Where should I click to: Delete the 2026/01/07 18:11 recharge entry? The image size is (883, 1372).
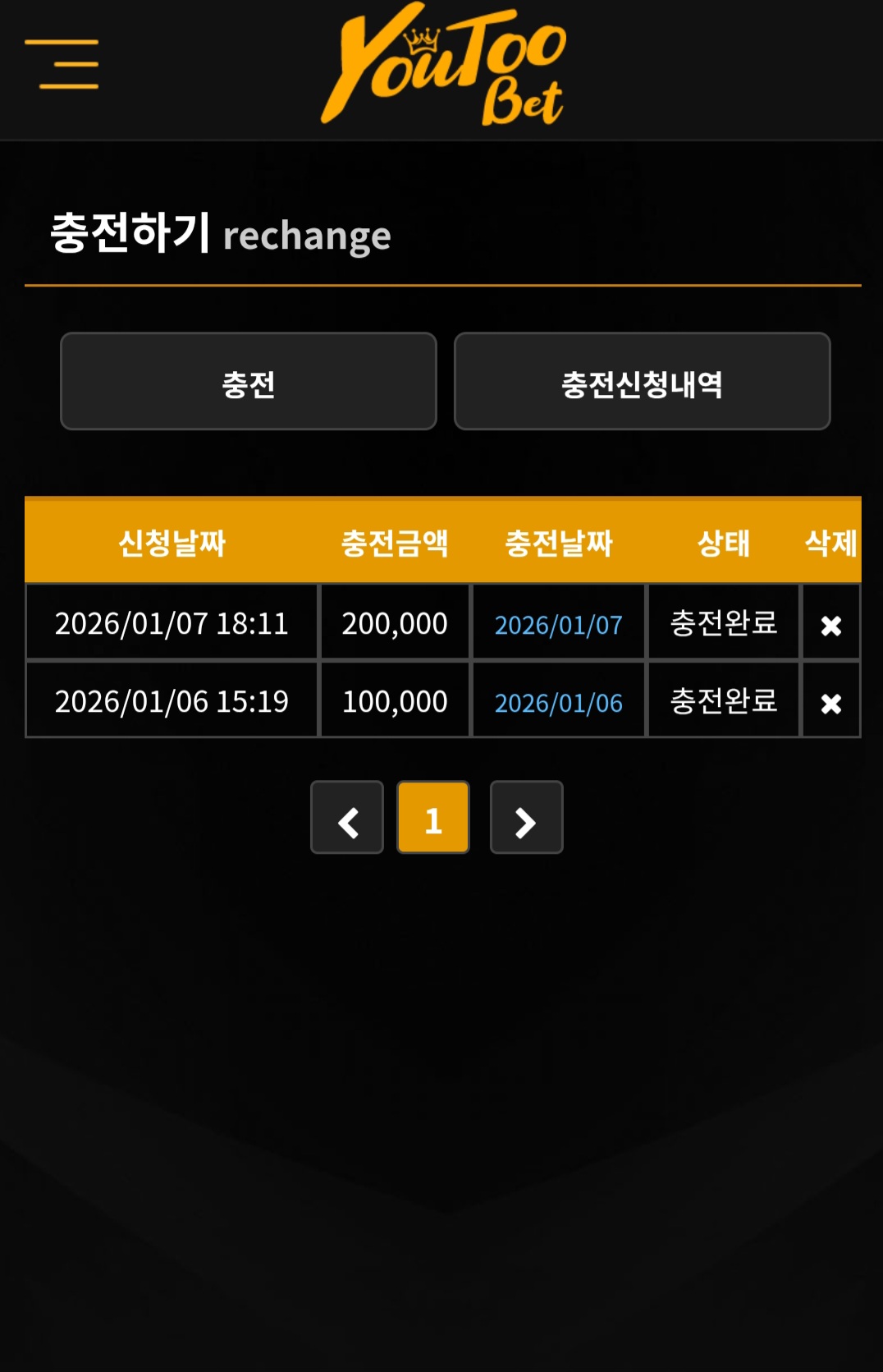pyautogui.click(x=831, y=626)
